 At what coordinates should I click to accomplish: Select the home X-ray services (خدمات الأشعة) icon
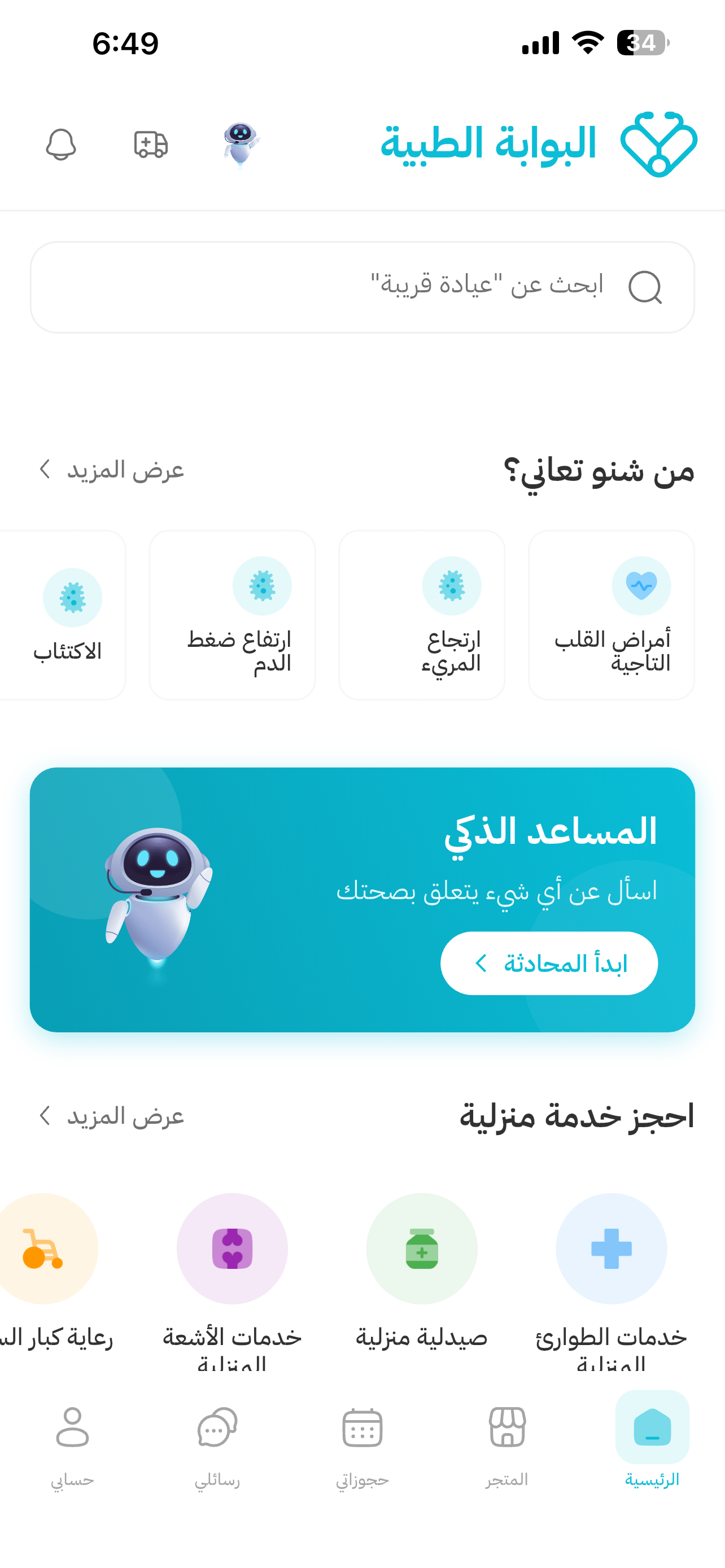(232, 1249)
